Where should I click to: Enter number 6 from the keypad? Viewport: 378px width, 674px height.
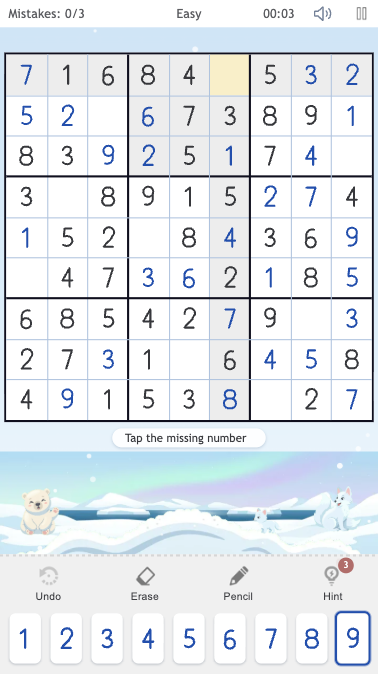[x=230, y=638]
